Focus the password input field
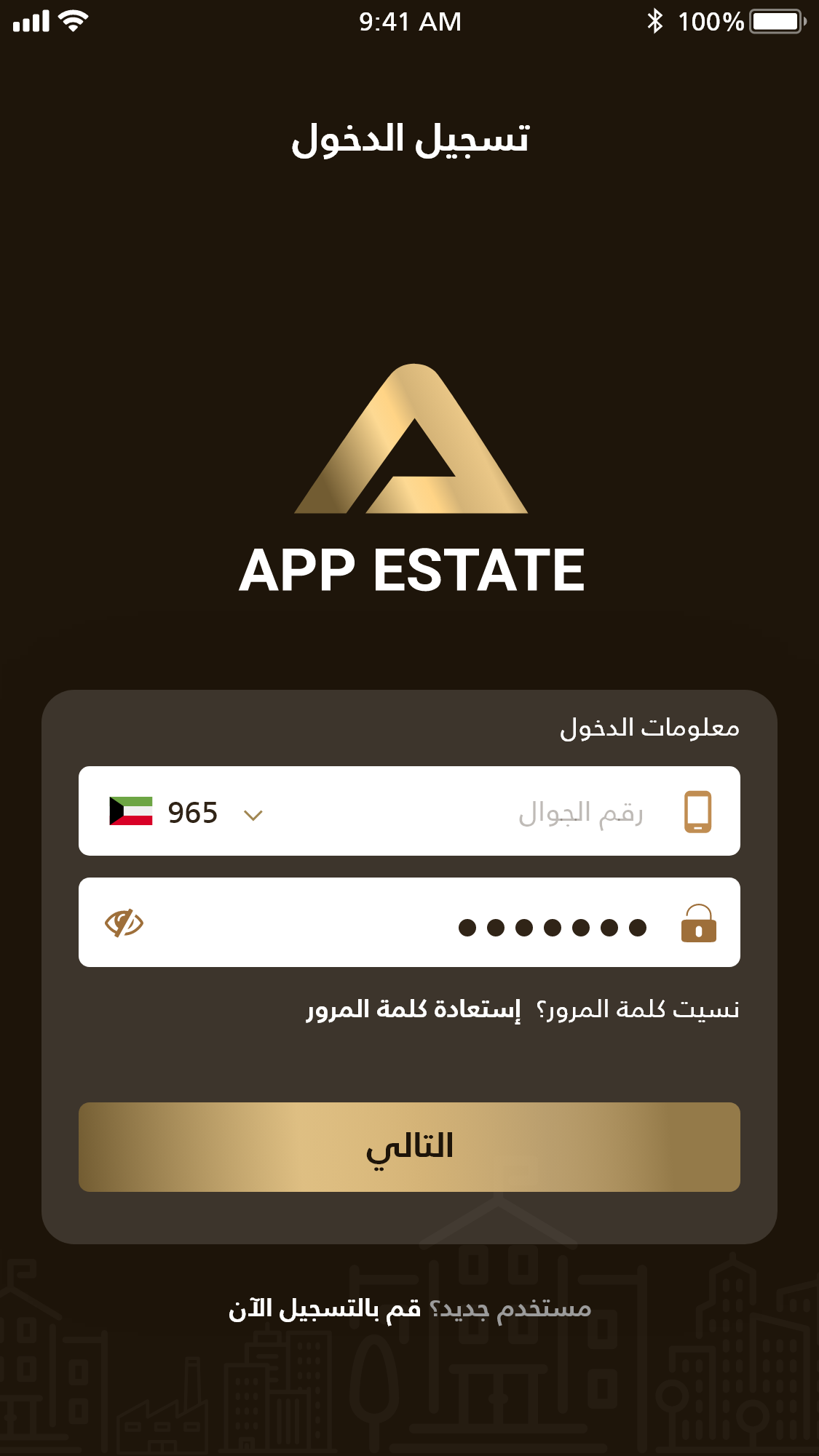Viewport: 819px width, 1456px height. pos(437,924)
